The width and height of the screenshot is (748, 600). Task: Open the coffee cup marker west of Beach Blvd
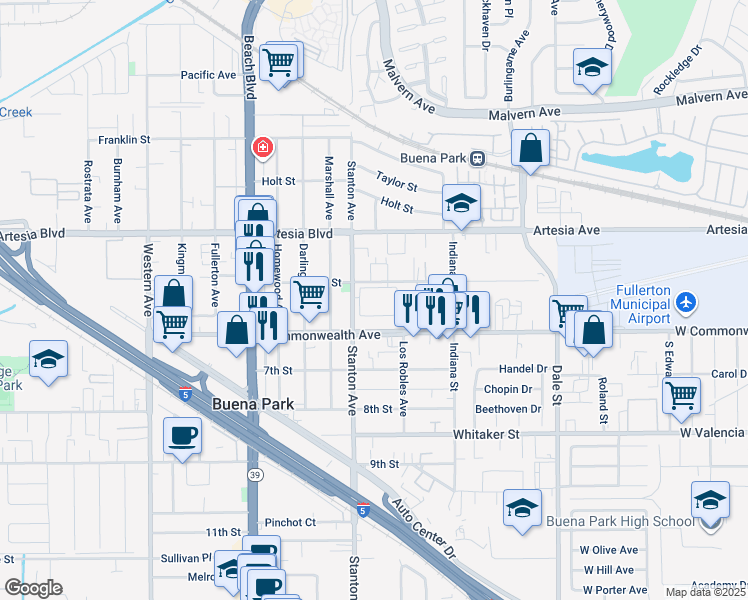coord(182,438)
